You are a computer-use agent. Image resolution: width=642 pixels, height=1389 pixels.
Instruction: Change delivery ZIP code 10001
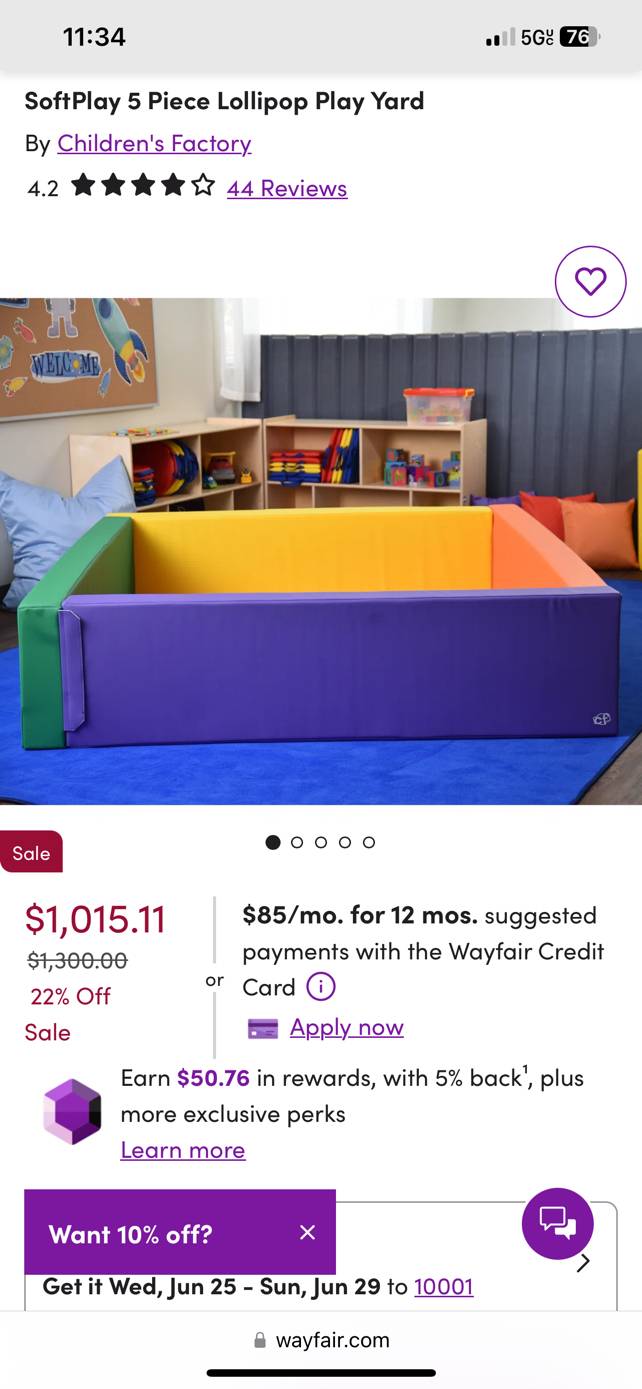pyautogui.click(x=443, y=1287)
